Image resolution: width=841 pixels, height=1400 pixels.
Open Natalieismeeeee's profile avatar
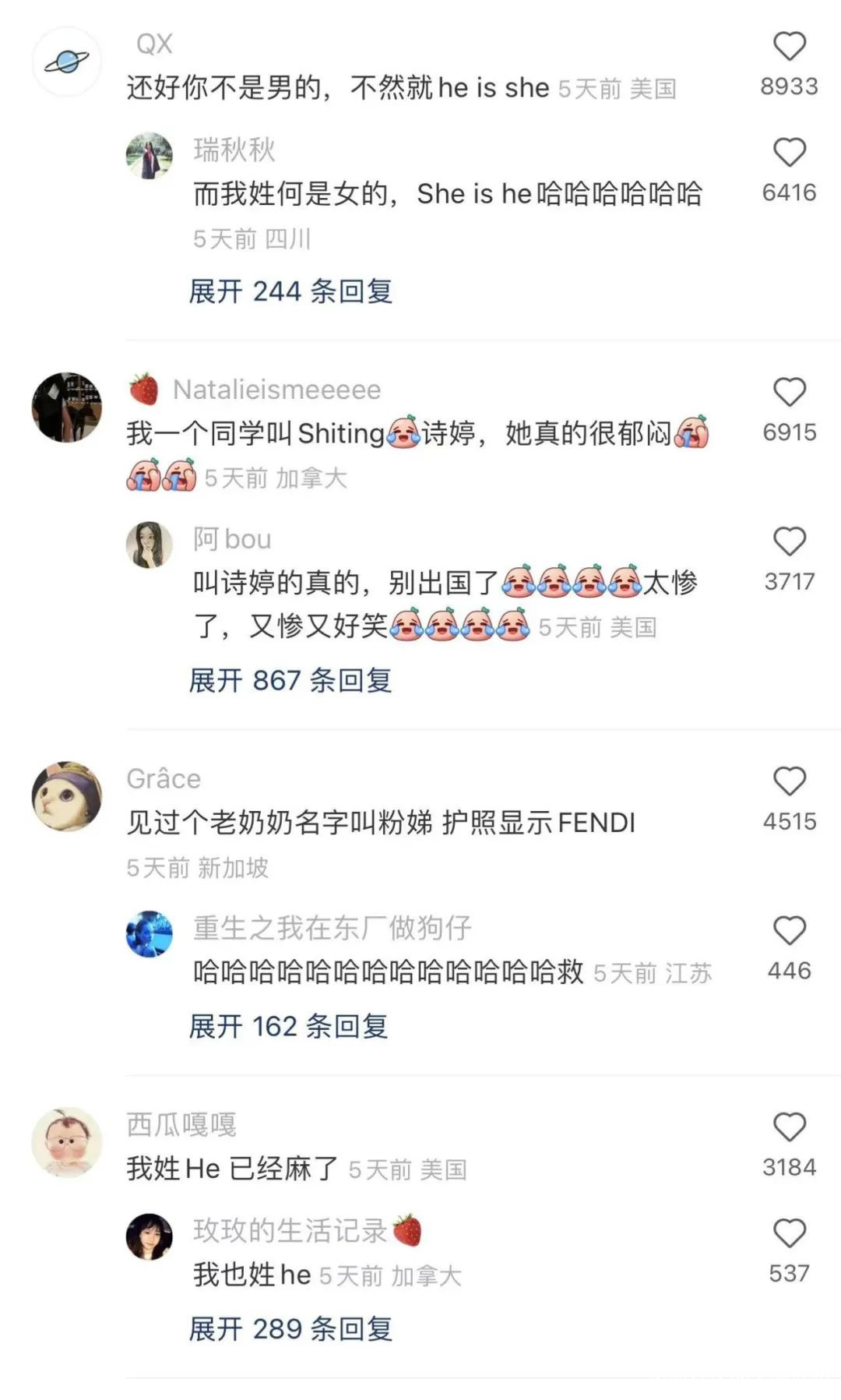point(67,407)
